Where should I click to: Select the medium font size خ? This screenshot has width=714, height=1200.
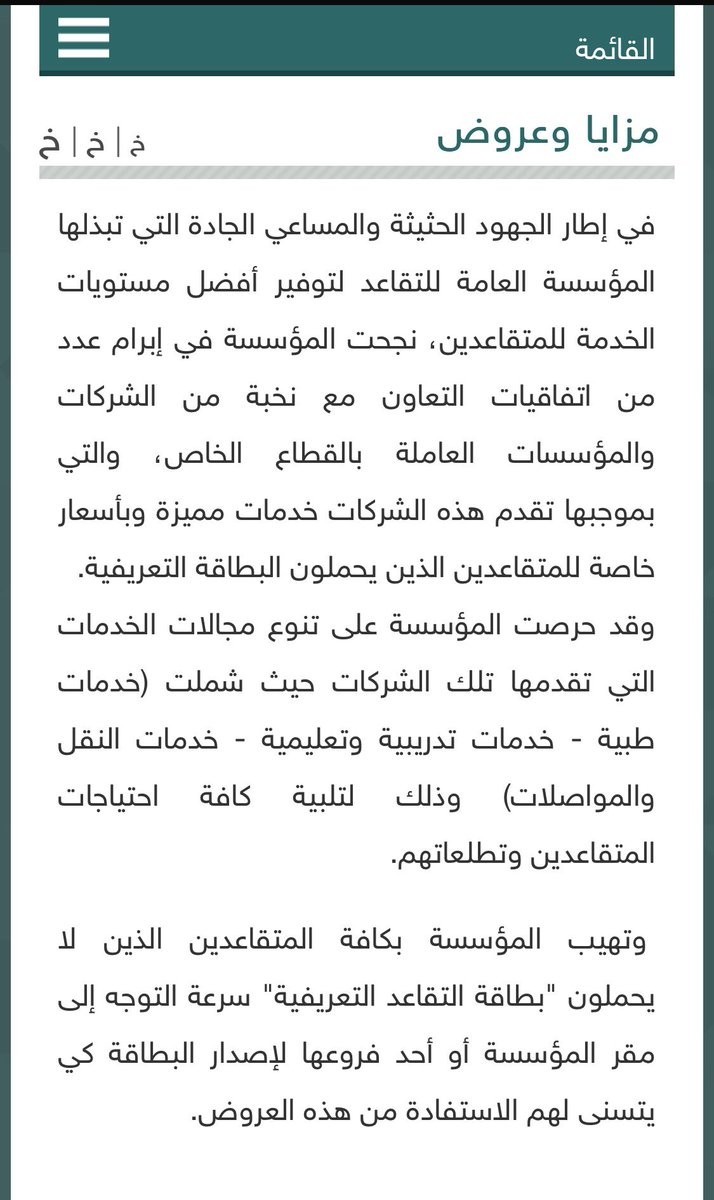[x=94, y=143]
